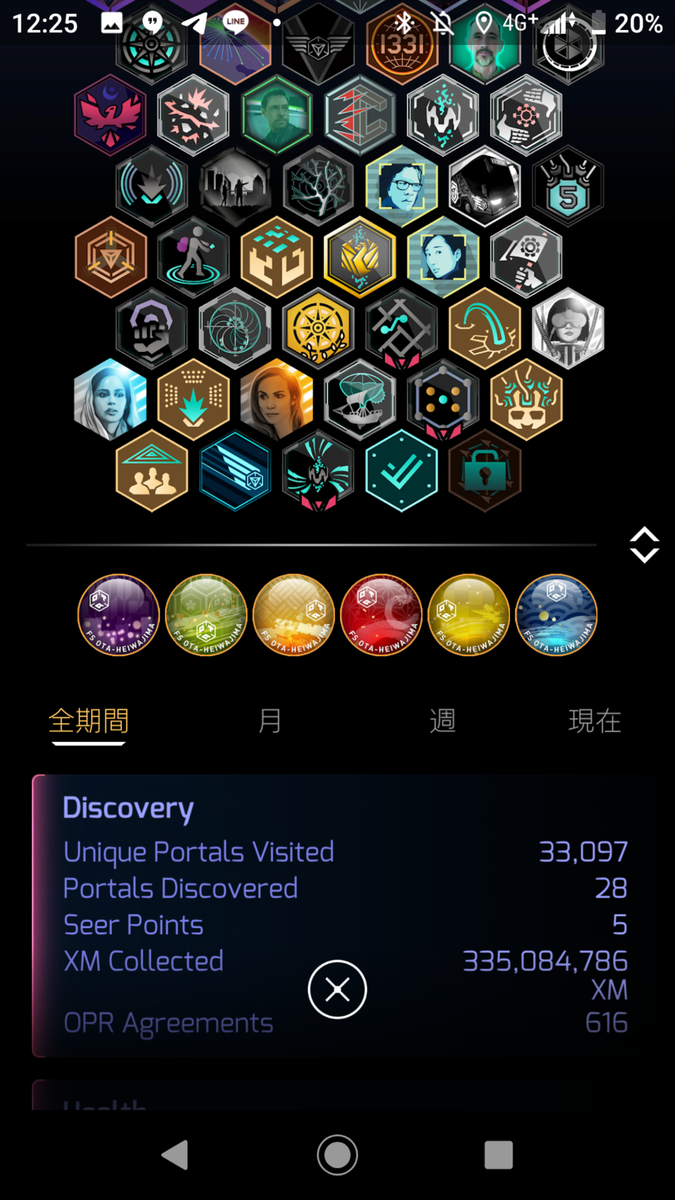This screenshot has height=1200, width=675.
Task: Toggle the medal section expand arrows
Action: tap(644, 545)
